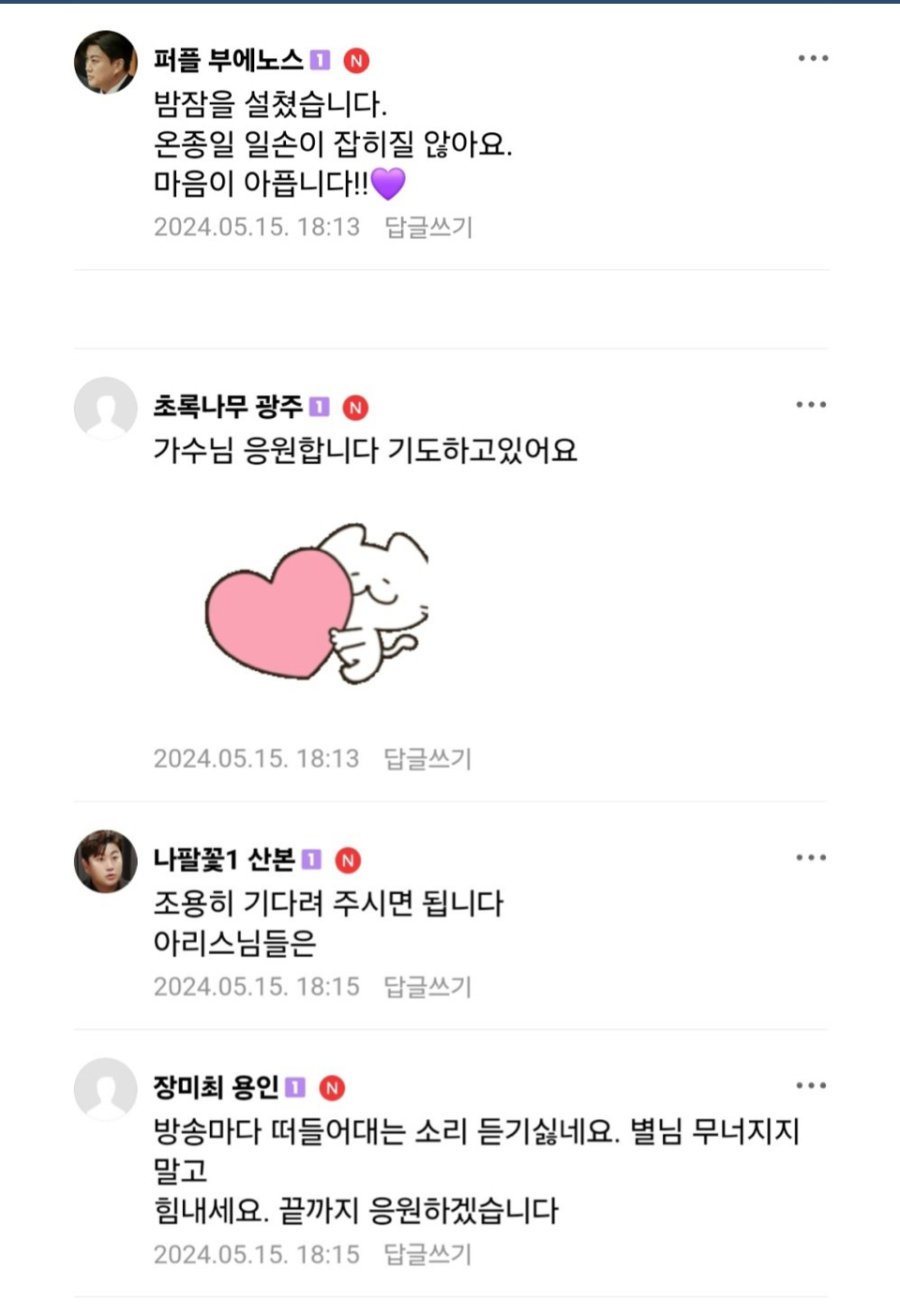
Task: Reply to 장미최 용인 comment
Action: (428, 1254)
